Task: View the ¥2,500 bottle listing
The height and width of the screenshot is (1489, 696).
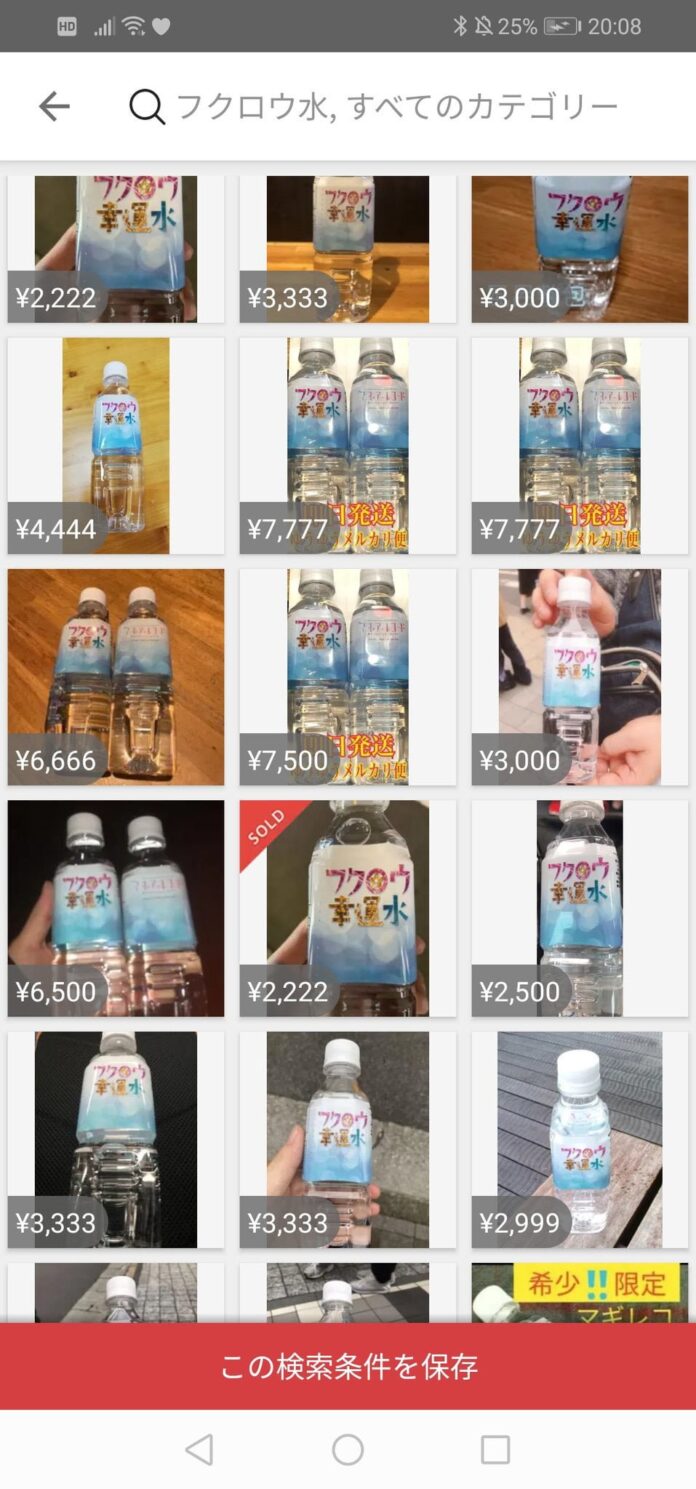Action: point(580,908)
